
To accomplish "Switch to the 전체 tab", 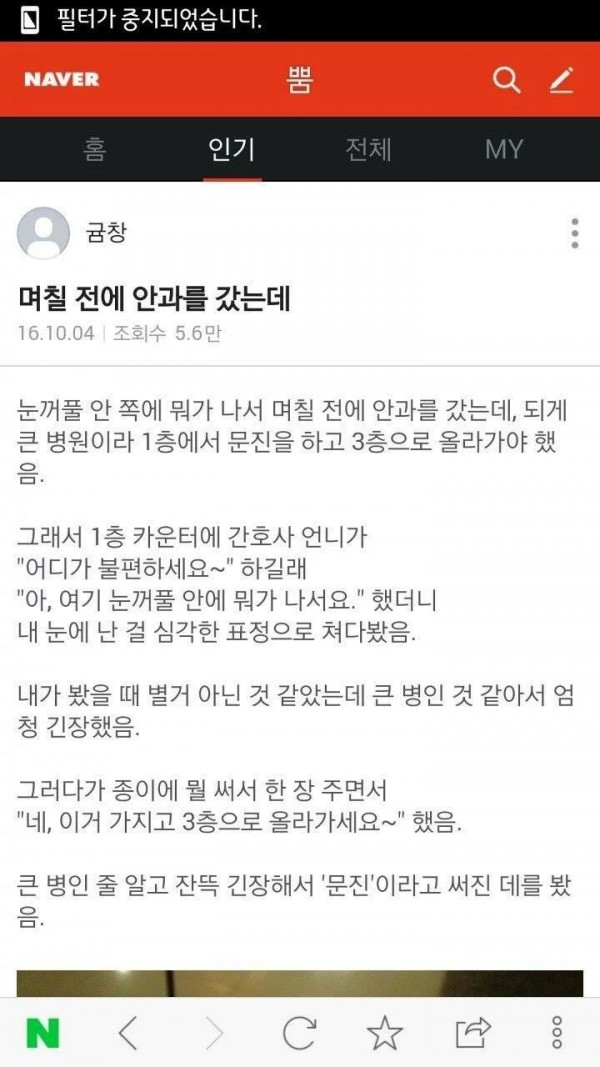I will 368,150.
